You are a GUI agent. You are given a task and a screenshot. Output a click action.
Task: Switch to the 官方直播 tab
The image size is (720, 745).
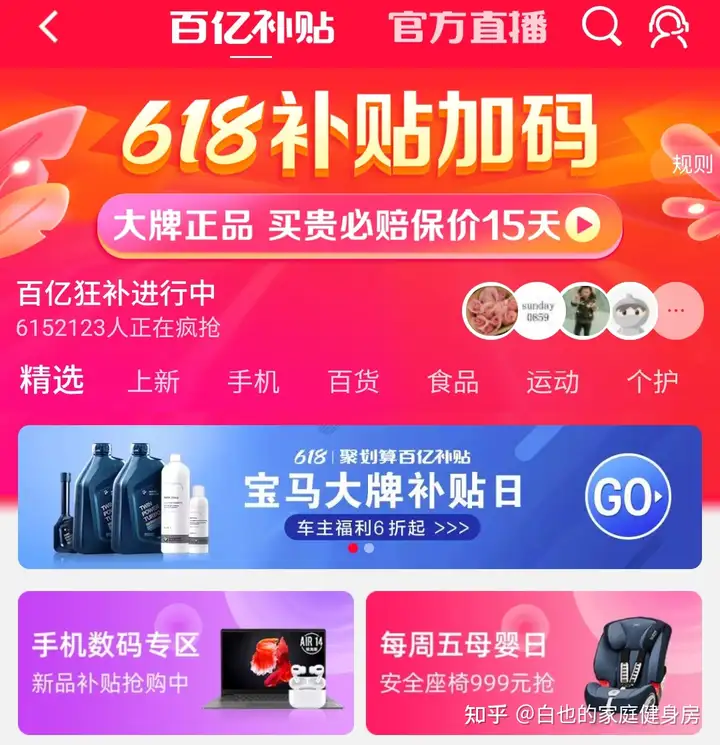pyautogui.click(x=468, y=27)
